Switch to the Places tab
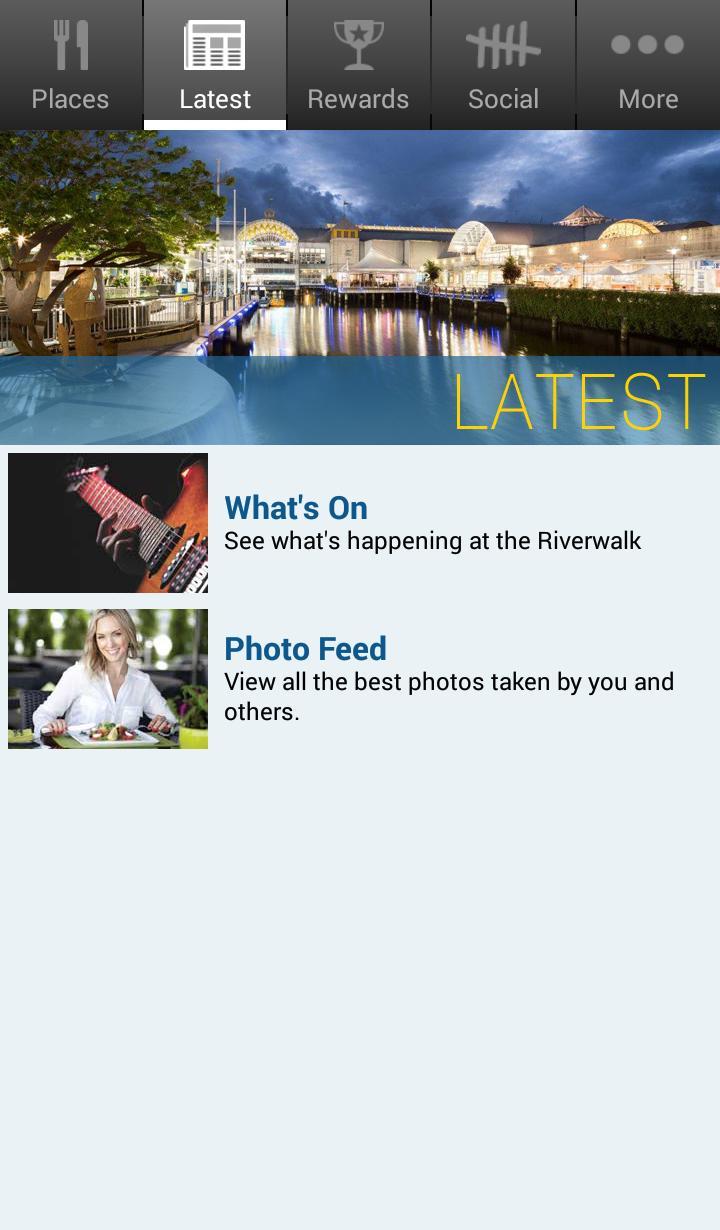 (x=71, y=65)
